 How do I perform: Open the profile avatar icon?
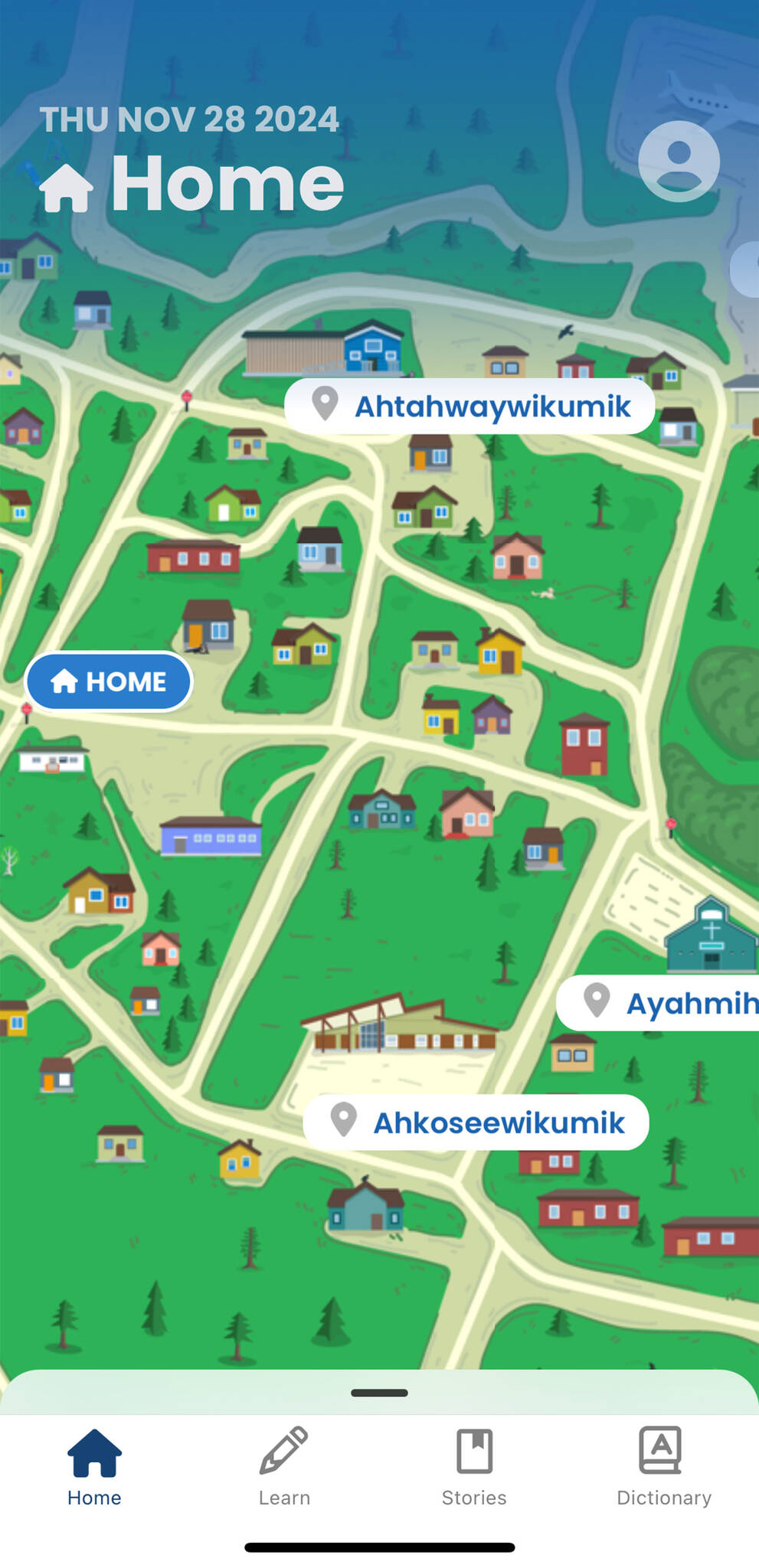[x=677, y=163]
